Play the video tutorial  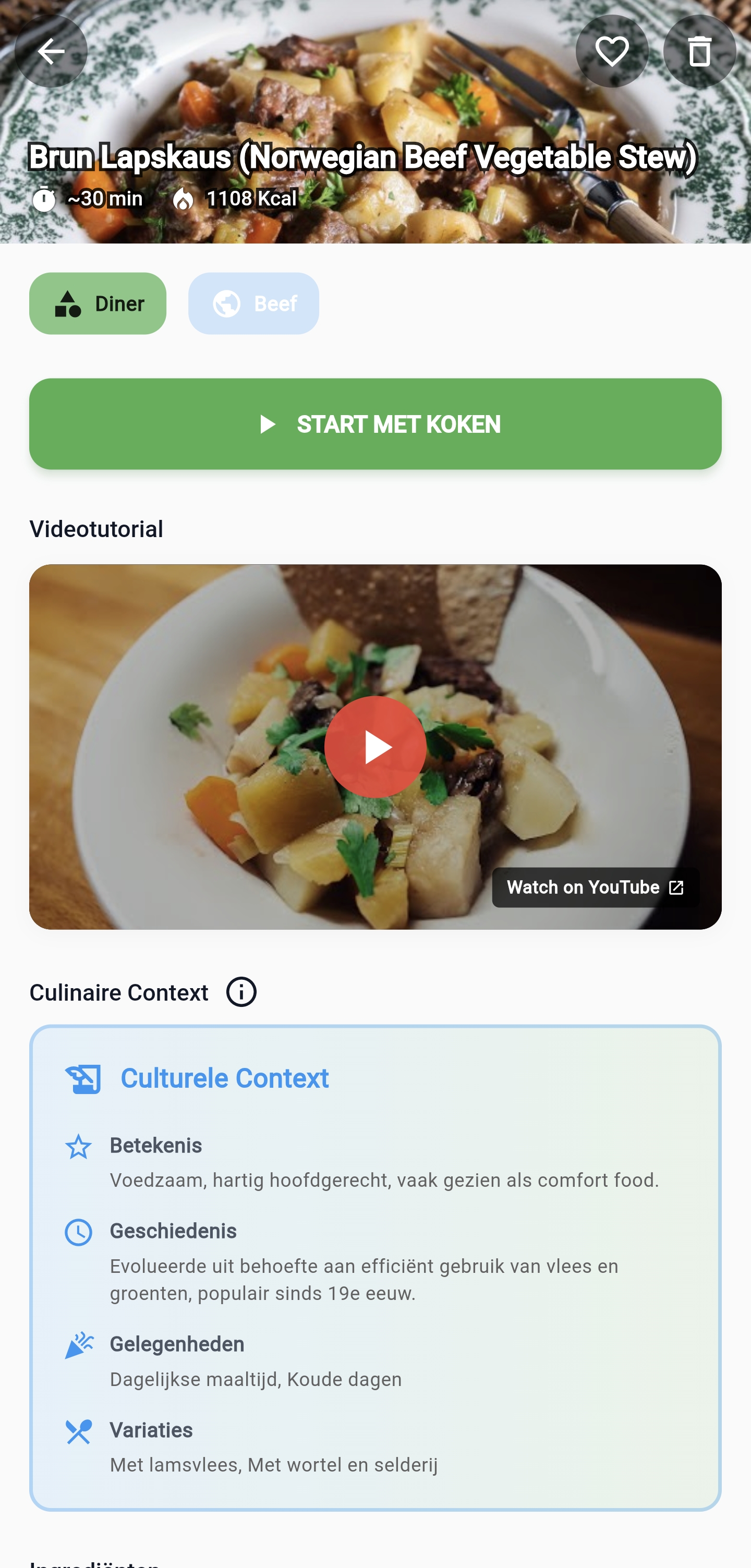point(375,747)
